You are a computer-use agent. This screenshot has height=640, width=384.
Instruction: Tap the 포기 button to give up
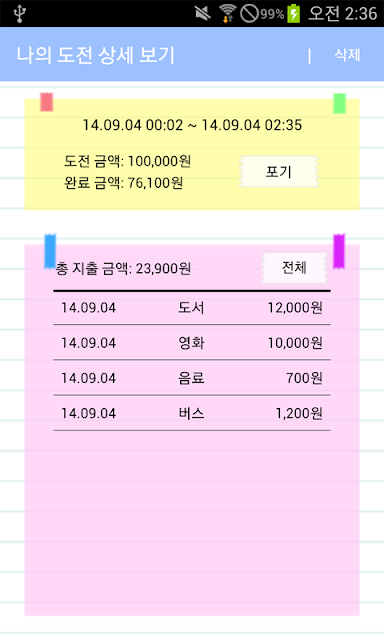click(278, 172)
